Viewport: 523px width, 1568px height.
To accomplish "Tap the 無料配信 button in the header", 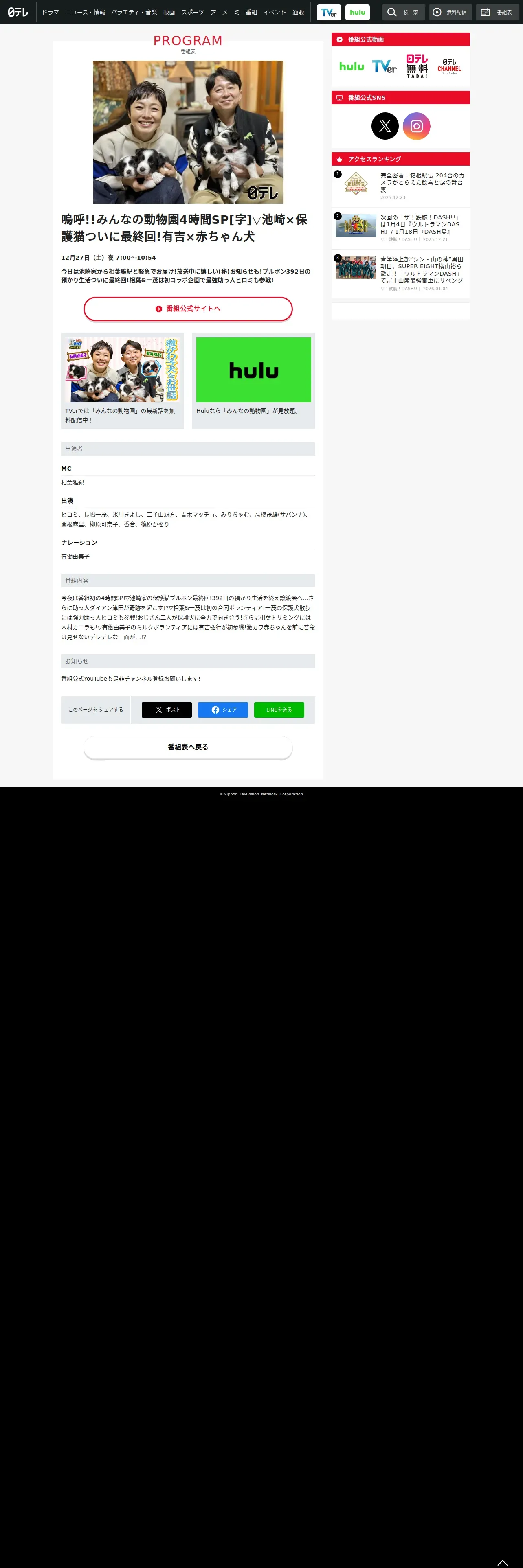I will pyautogui.click(x=450, y=12).
